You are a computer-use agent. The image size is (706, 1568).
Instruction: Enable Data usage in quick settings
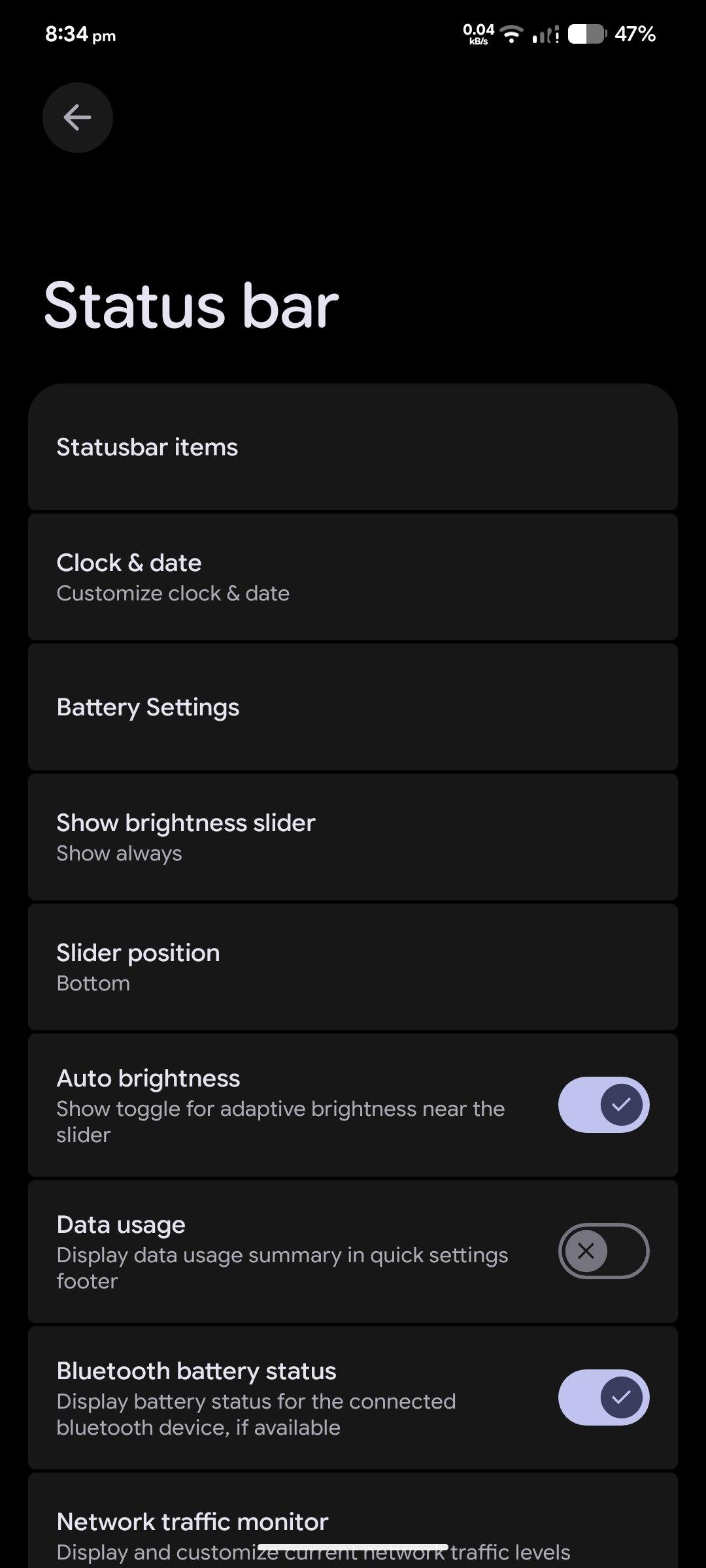[x=603, y=1251]
